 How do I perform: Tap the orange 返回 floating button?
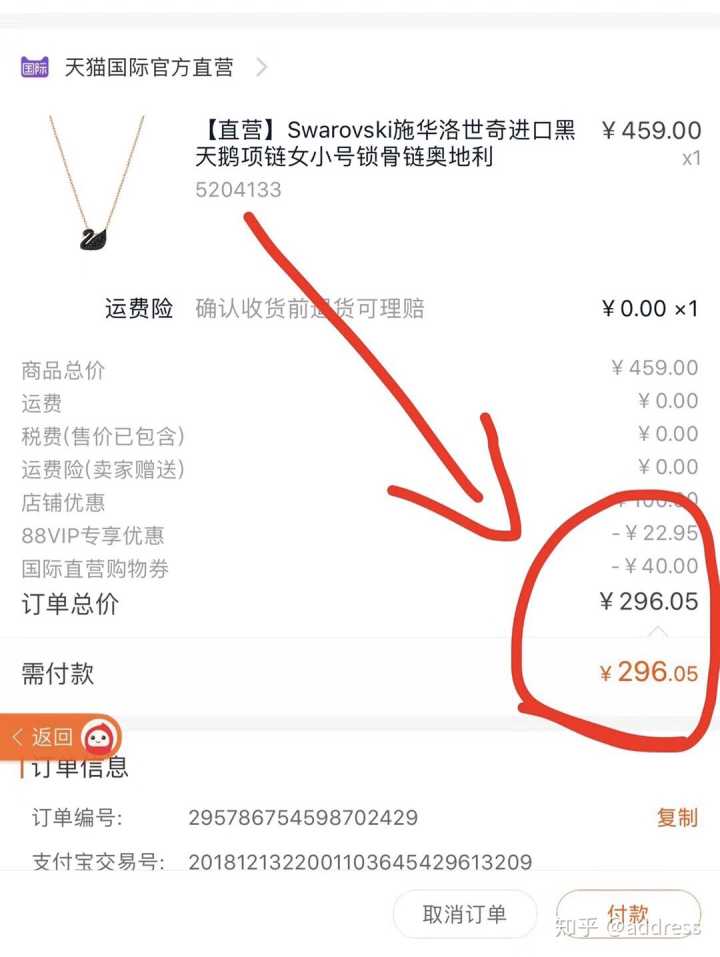[45, 738]
